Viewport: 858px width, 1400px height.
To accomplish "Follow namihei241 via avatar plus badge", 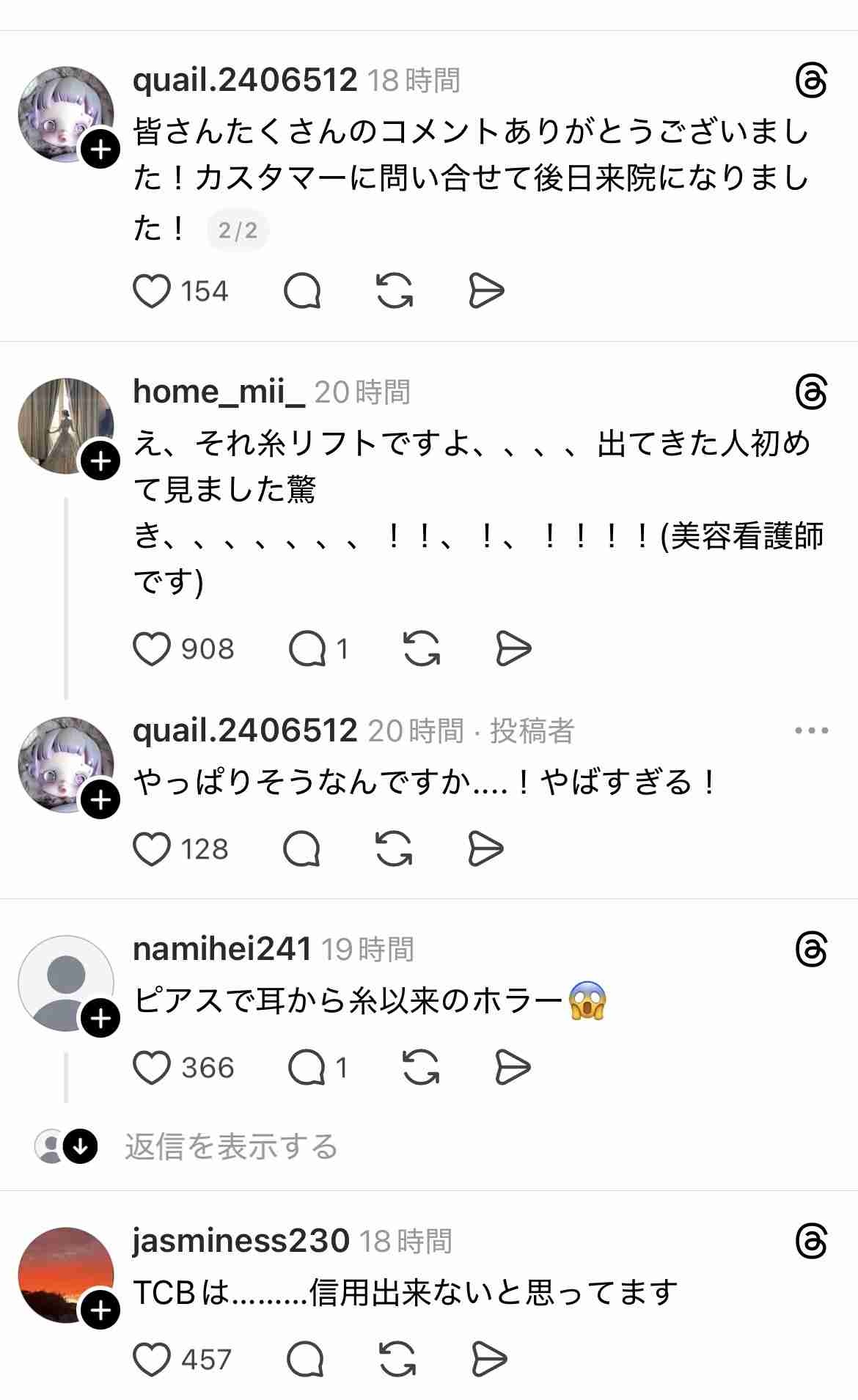I will pyautogui.click(x=100, y=1019).
